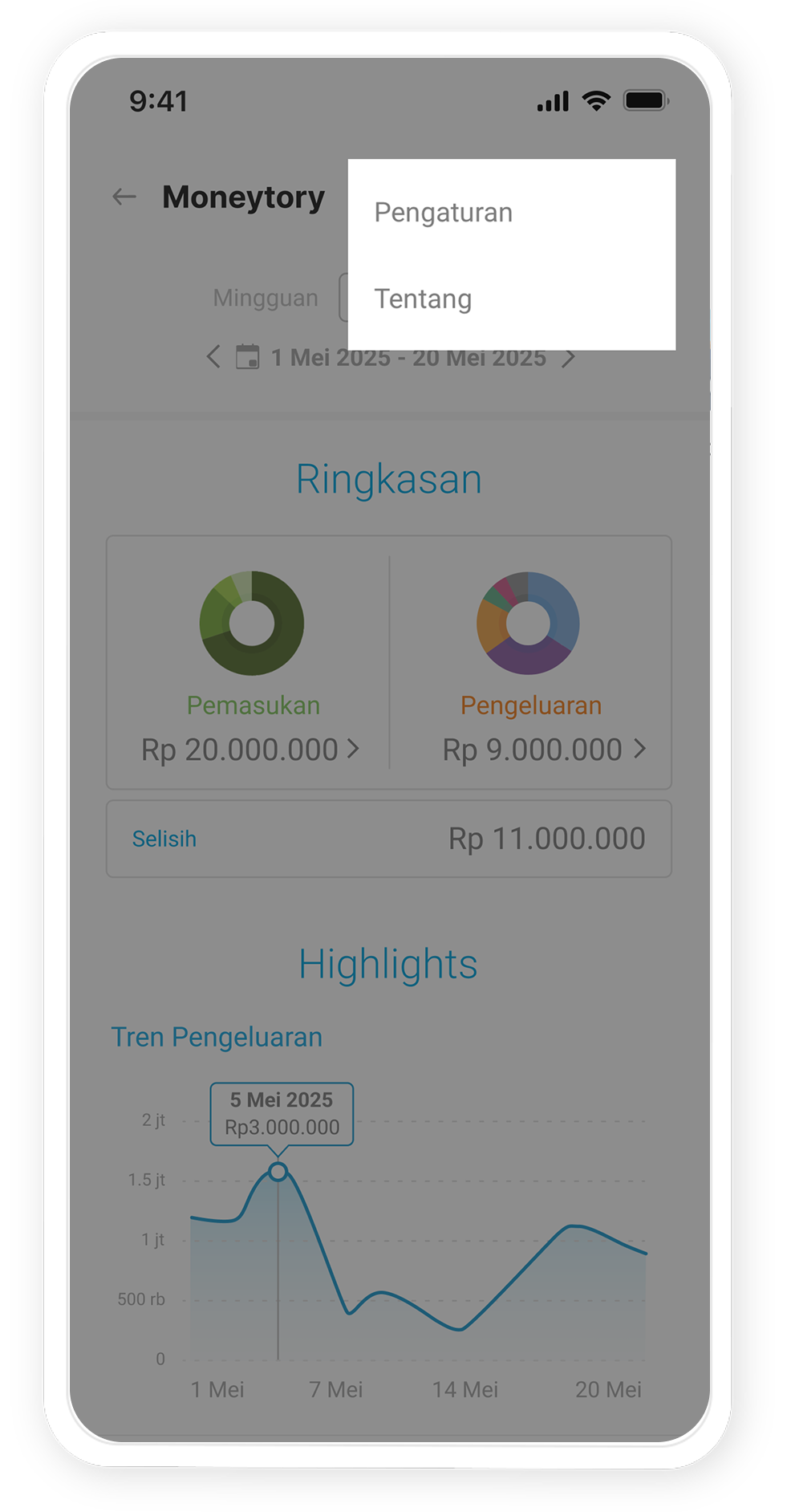Go to the next date range

point(568,358)
